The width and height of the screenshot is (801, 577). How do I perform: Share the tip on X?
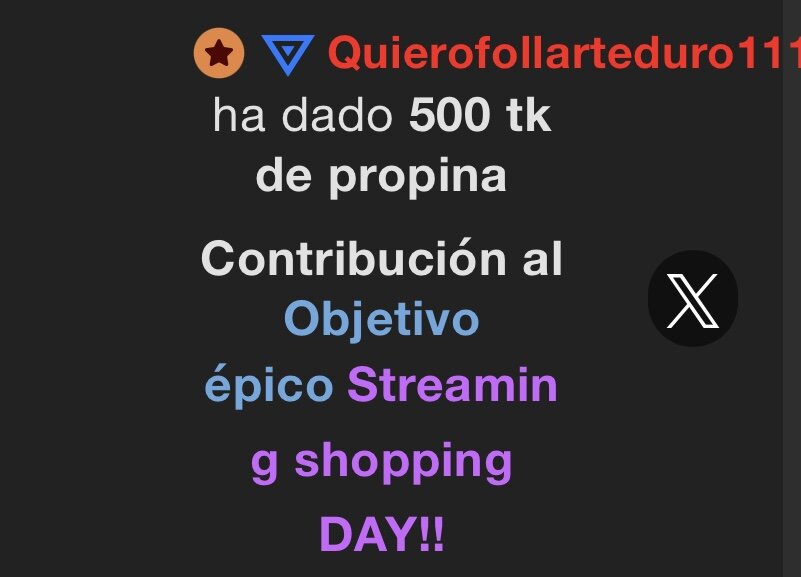pos(692,299)
